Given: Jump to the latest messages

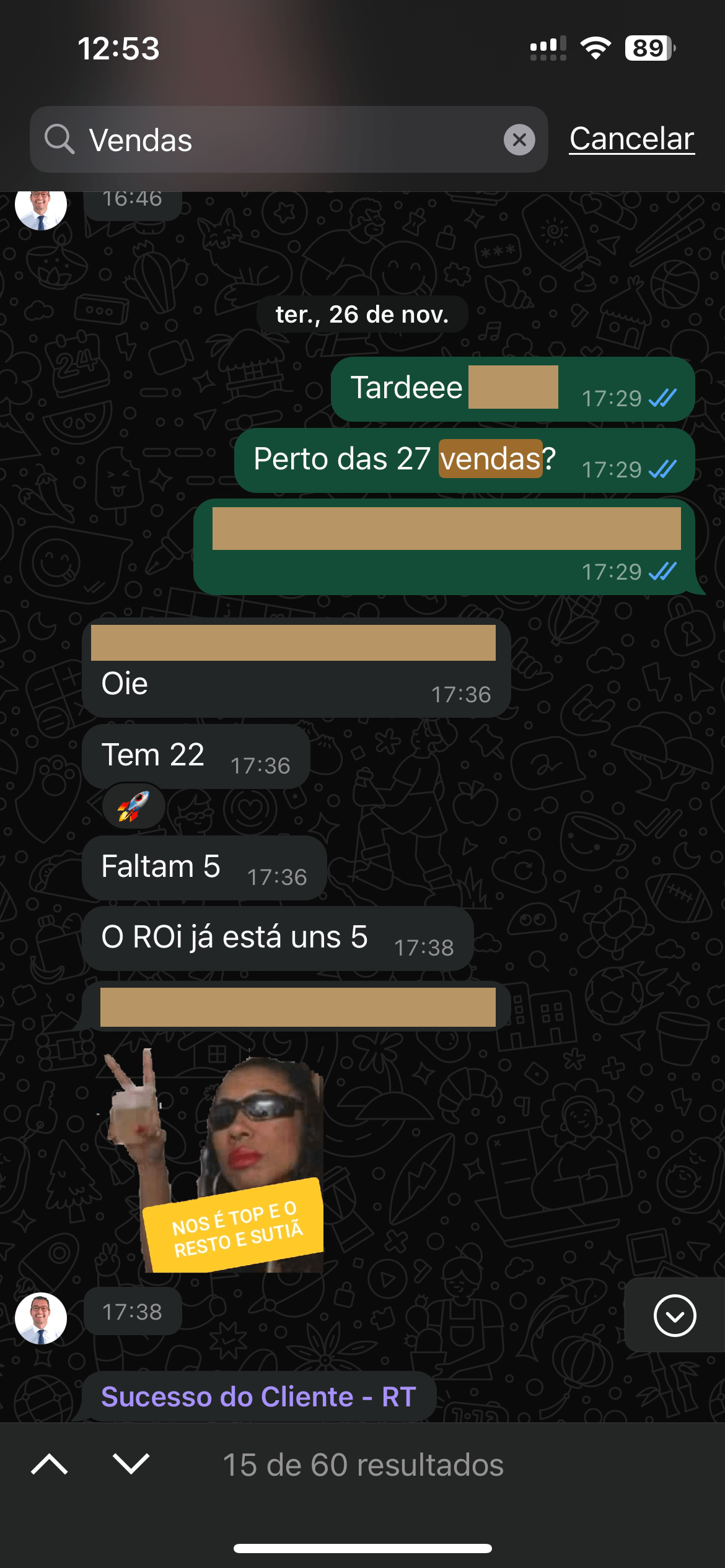Looking at the screenshot, I should pos(674,1315).
